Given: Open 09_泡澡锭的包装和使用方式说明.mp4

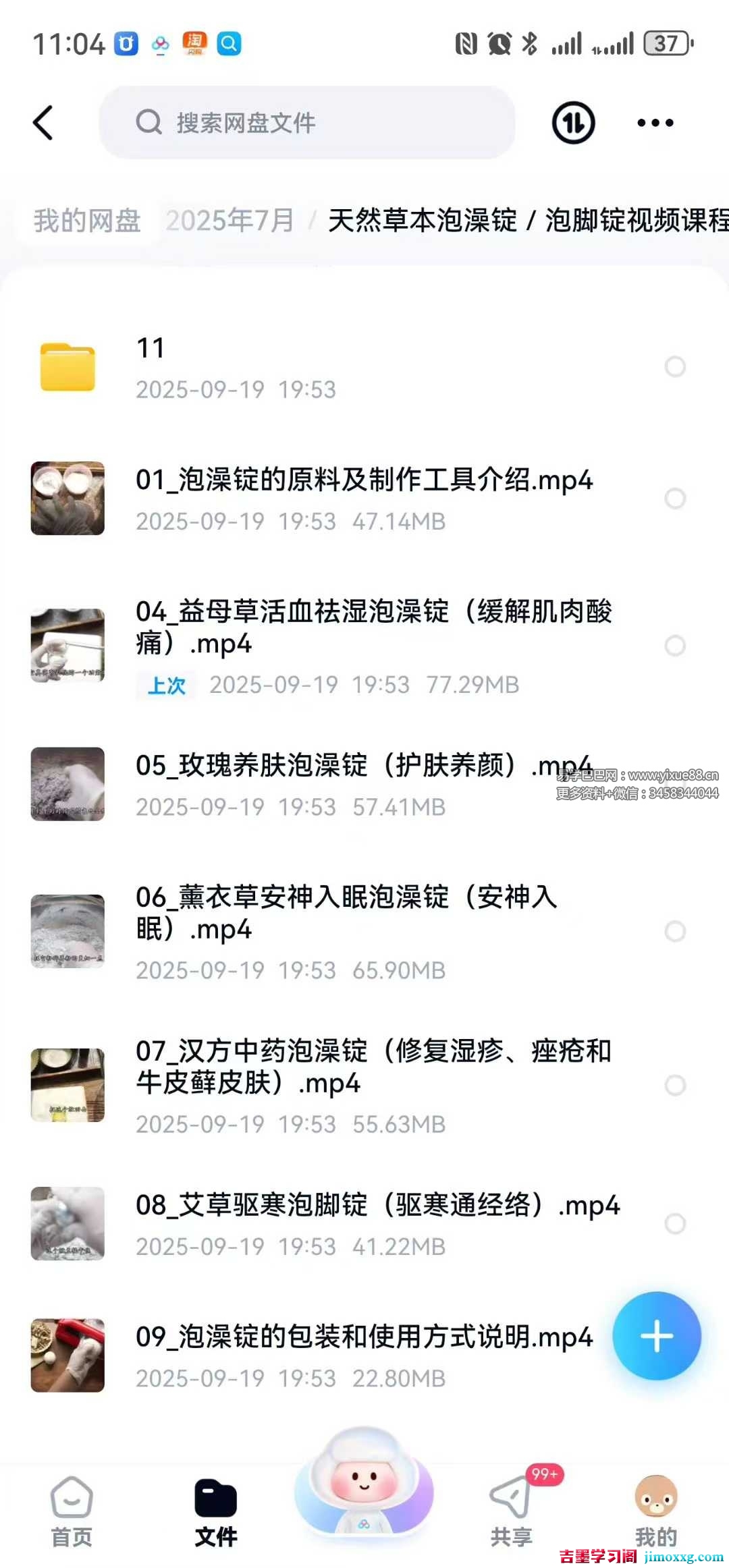Looking at the screenshot, I should 363,1337.
